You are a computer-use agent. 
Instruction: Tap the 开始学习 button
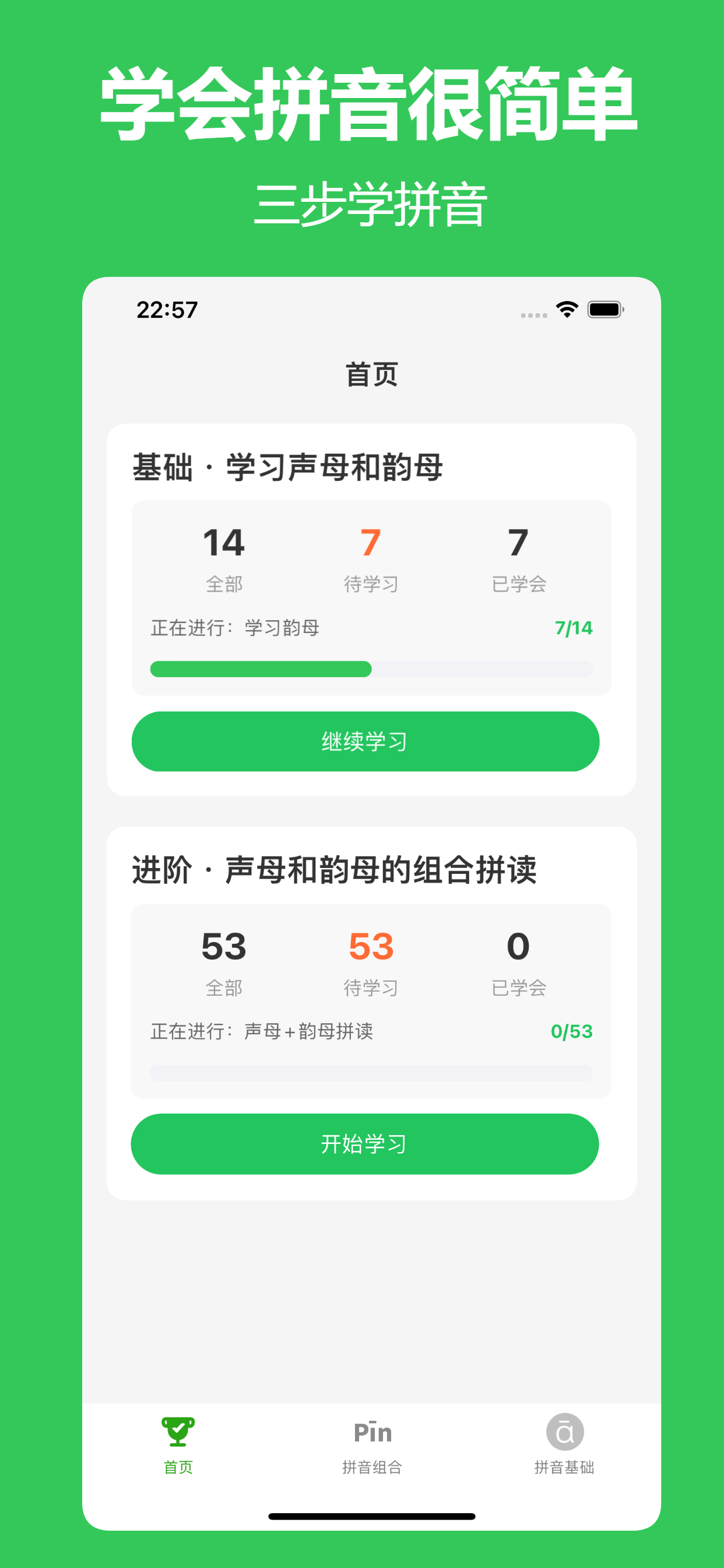coord(365,1144)
